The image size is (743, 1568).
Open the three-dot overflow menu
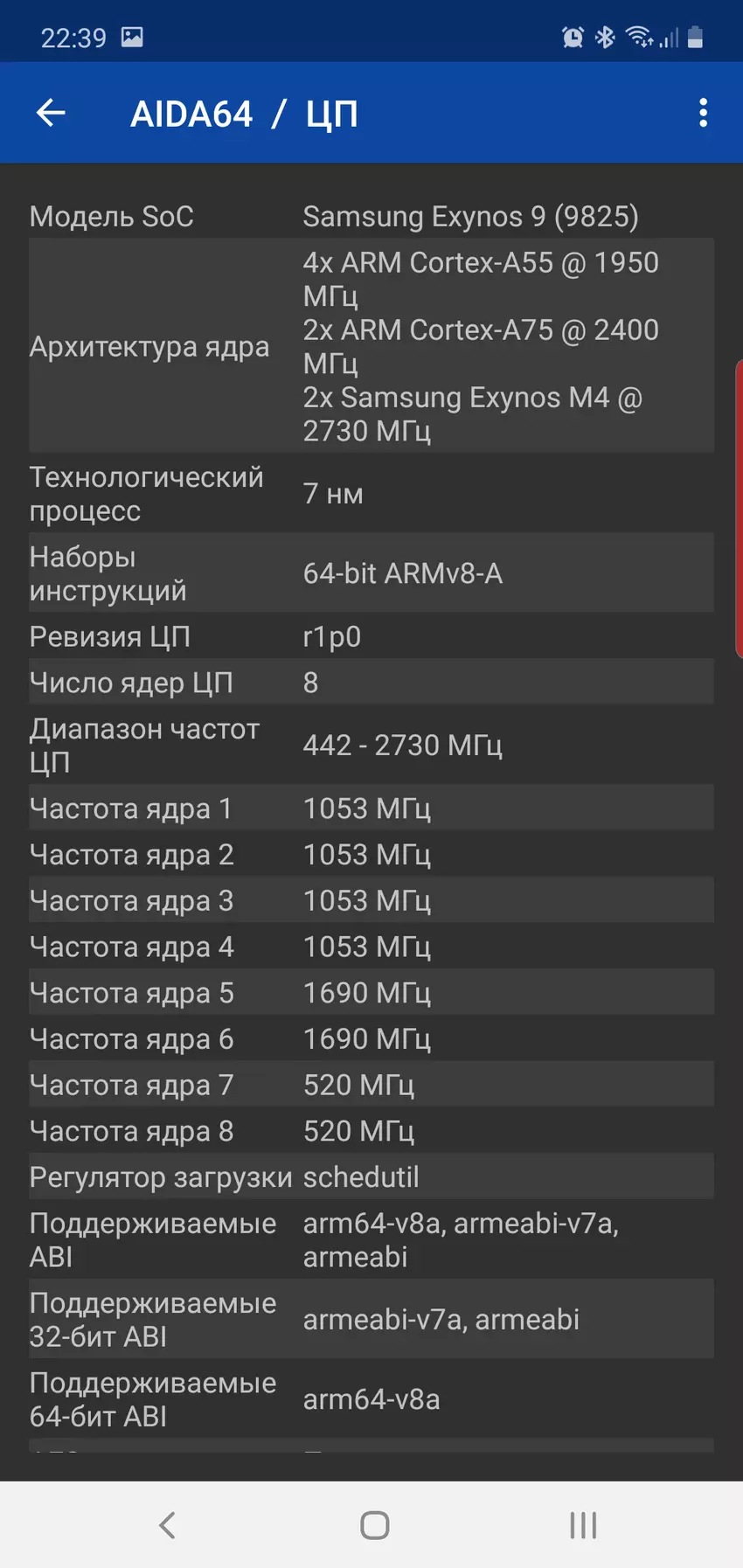703,113
